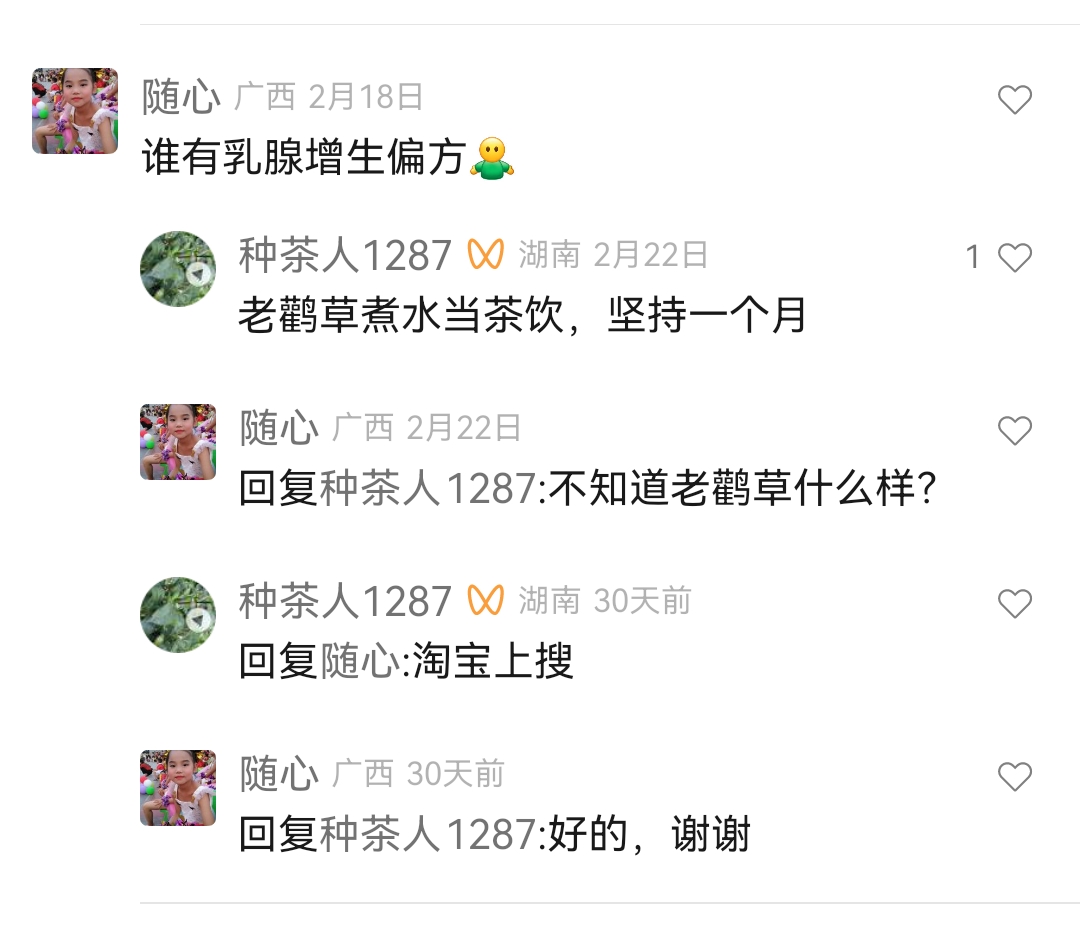Open username 种茶人1287 above 老鹳草煮水当茶饮

point(345,256)
